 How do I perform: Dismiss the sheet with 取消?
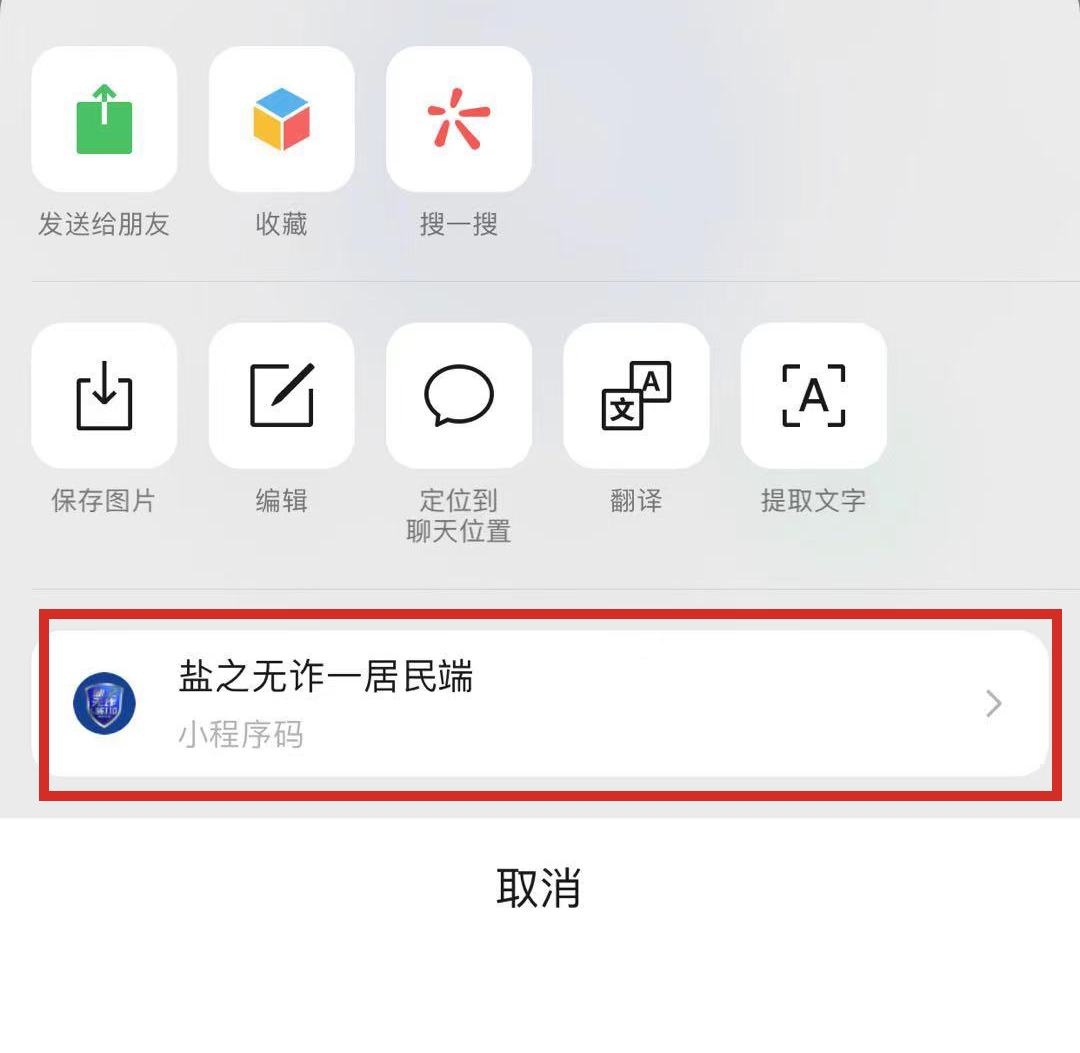click(x=539, y=888)
